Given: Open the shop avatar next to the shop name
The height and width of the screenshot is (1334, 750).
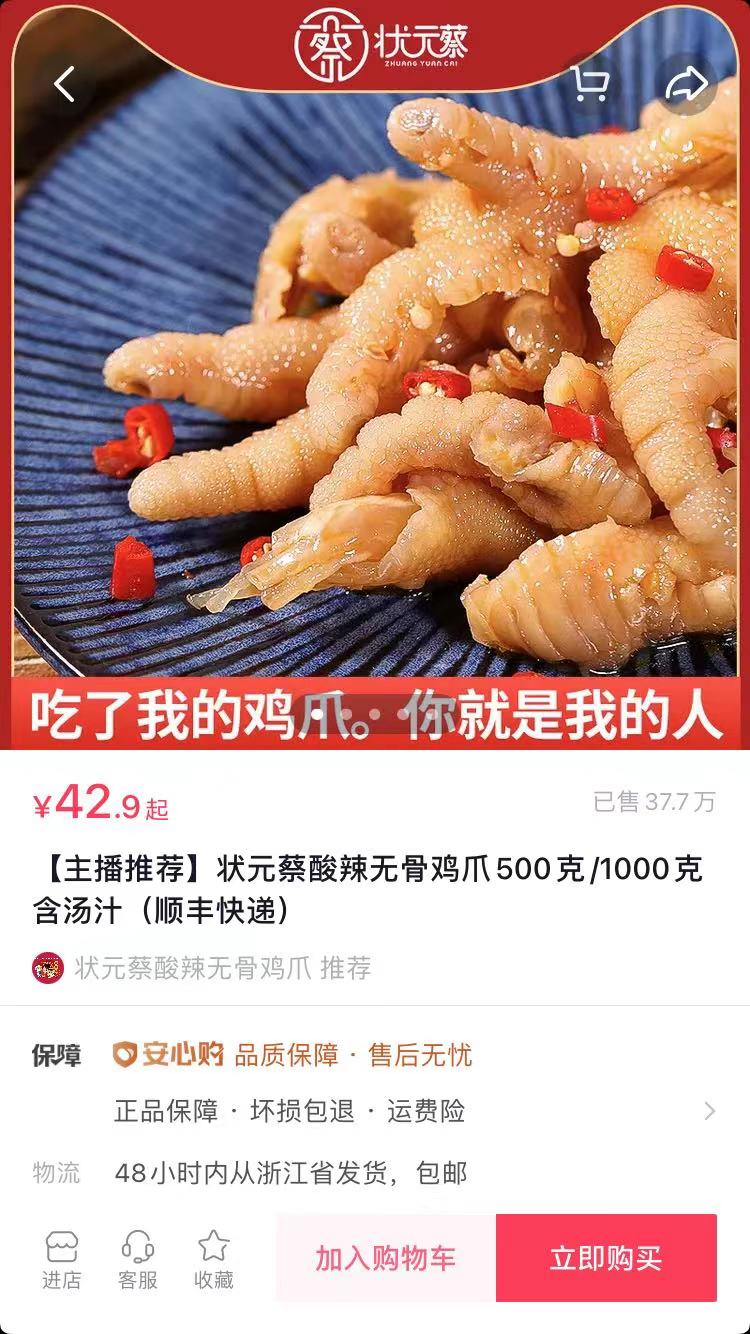Looking at the screenshot, I should point(50,967).
